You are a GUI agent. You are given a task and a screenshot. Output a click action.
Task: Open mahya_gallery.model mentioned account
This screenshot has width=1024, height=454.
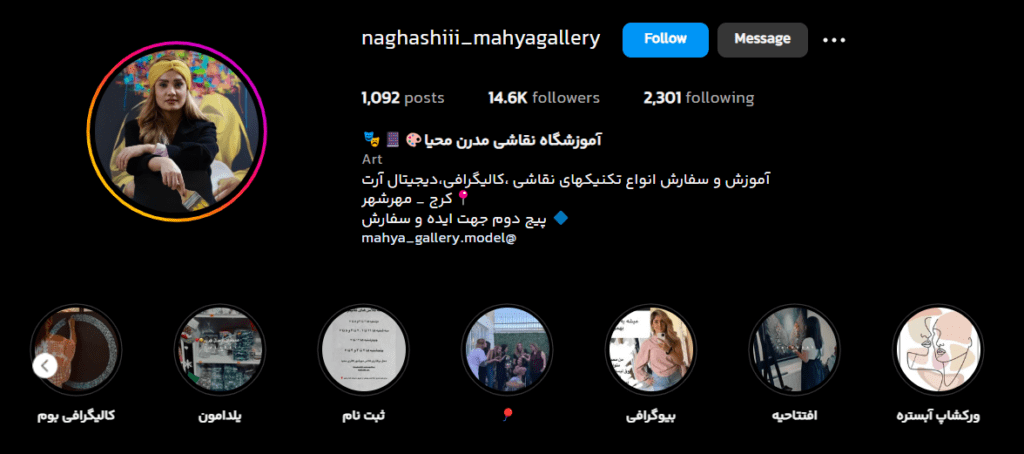(438, 239)
